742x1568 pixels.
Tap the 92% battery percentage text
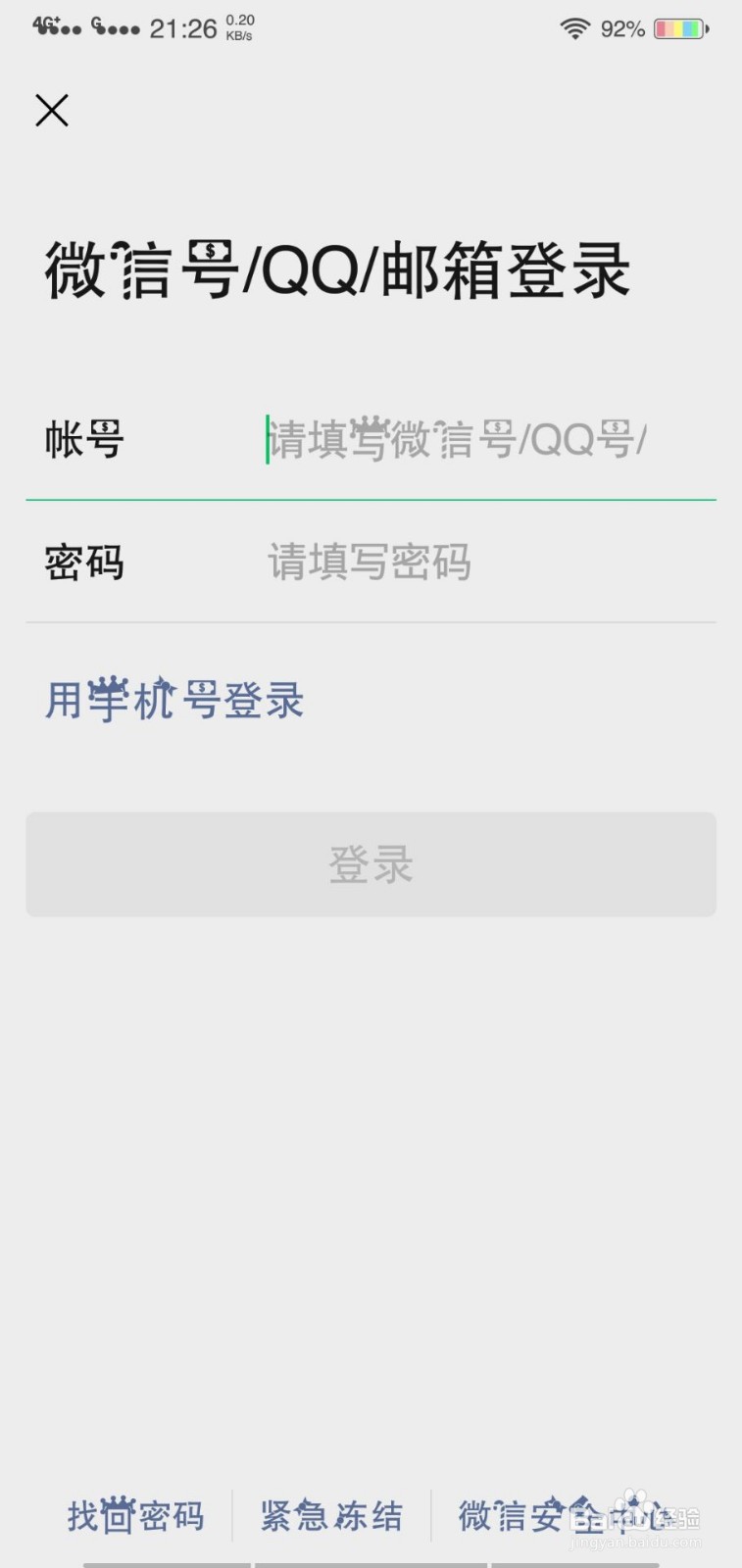tap(621, 29)
